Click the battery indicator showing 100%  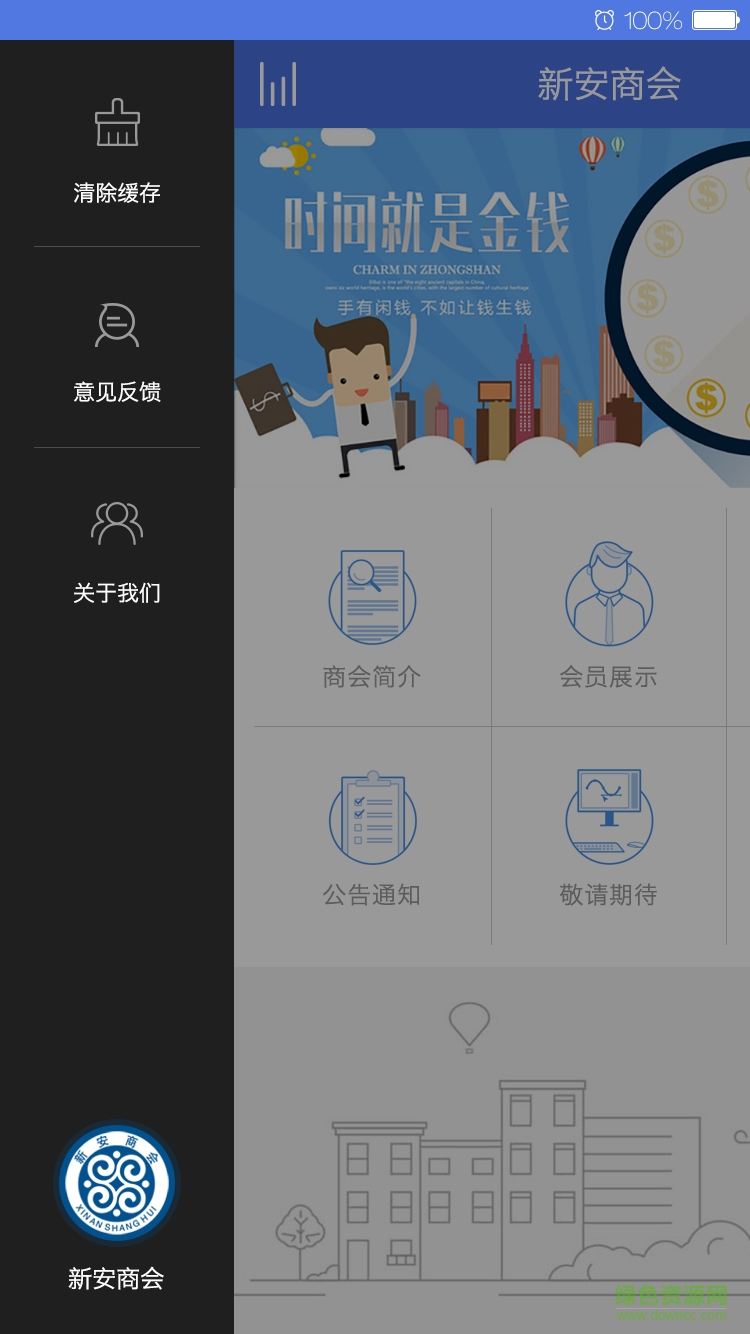pos(712,18)
